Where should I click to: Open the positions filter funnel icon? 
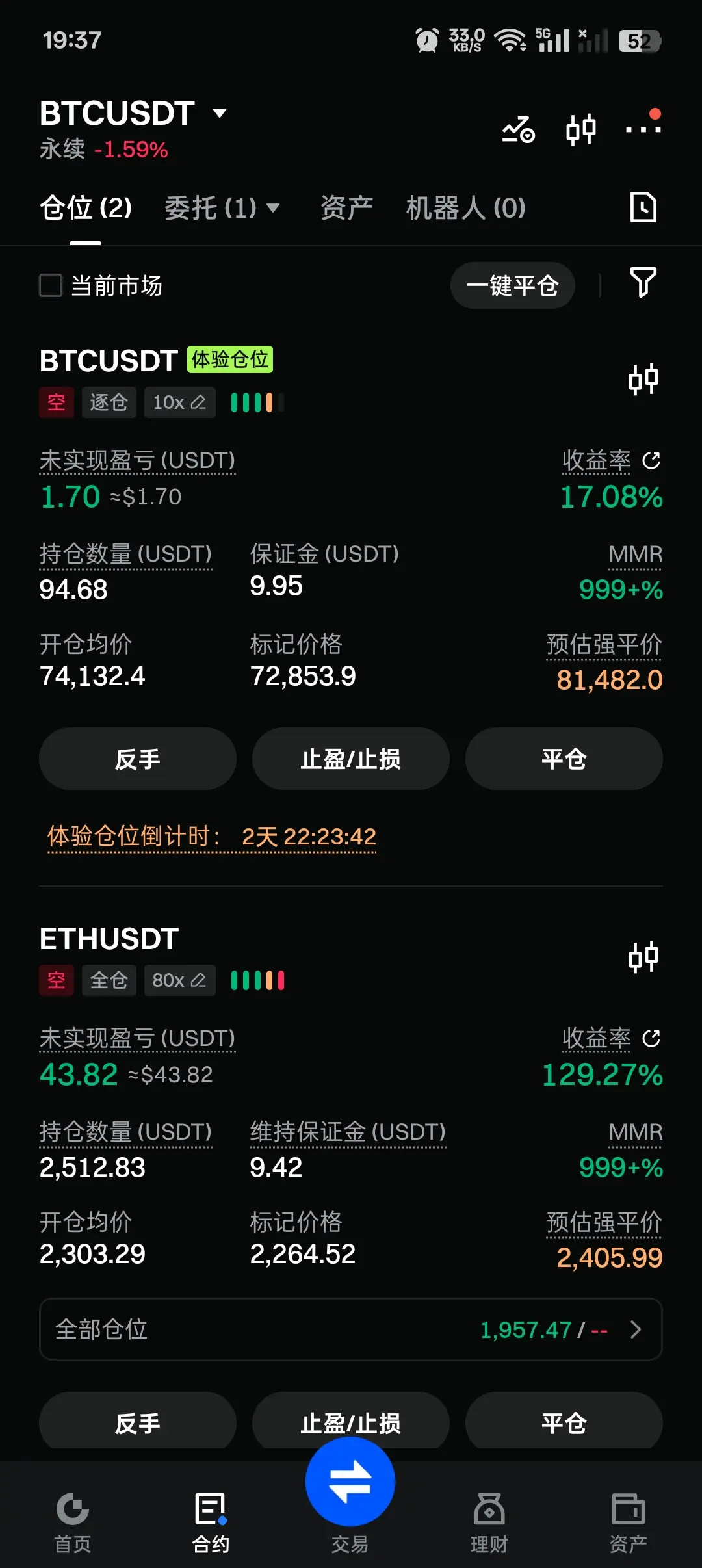click(643, 283)
